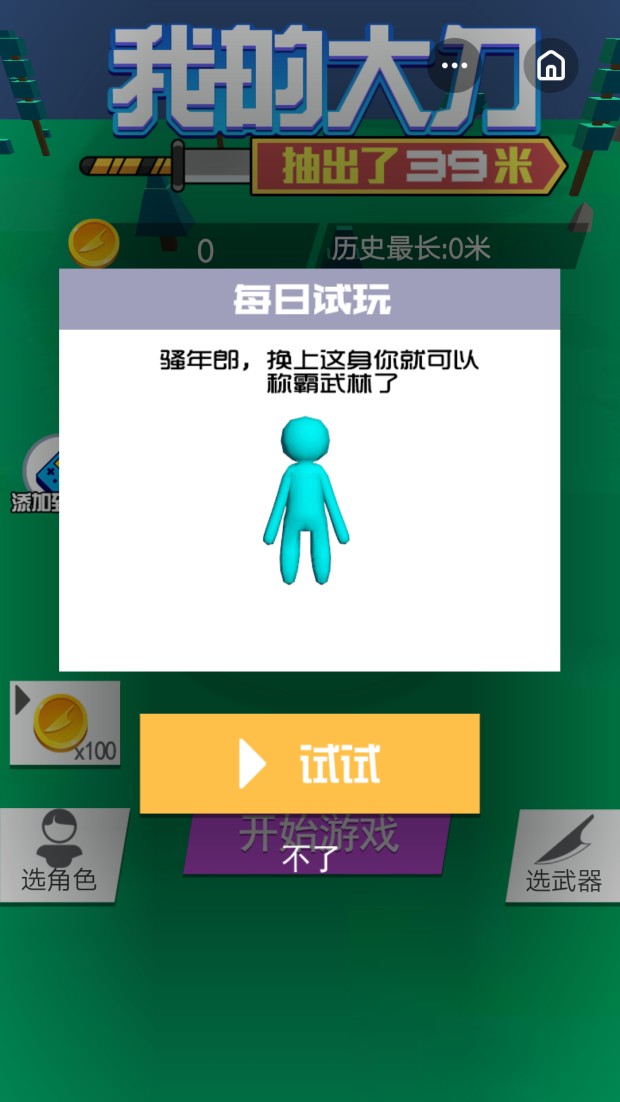Open 选角色 character selection
620x1102 pixels.
coord(60,855)
